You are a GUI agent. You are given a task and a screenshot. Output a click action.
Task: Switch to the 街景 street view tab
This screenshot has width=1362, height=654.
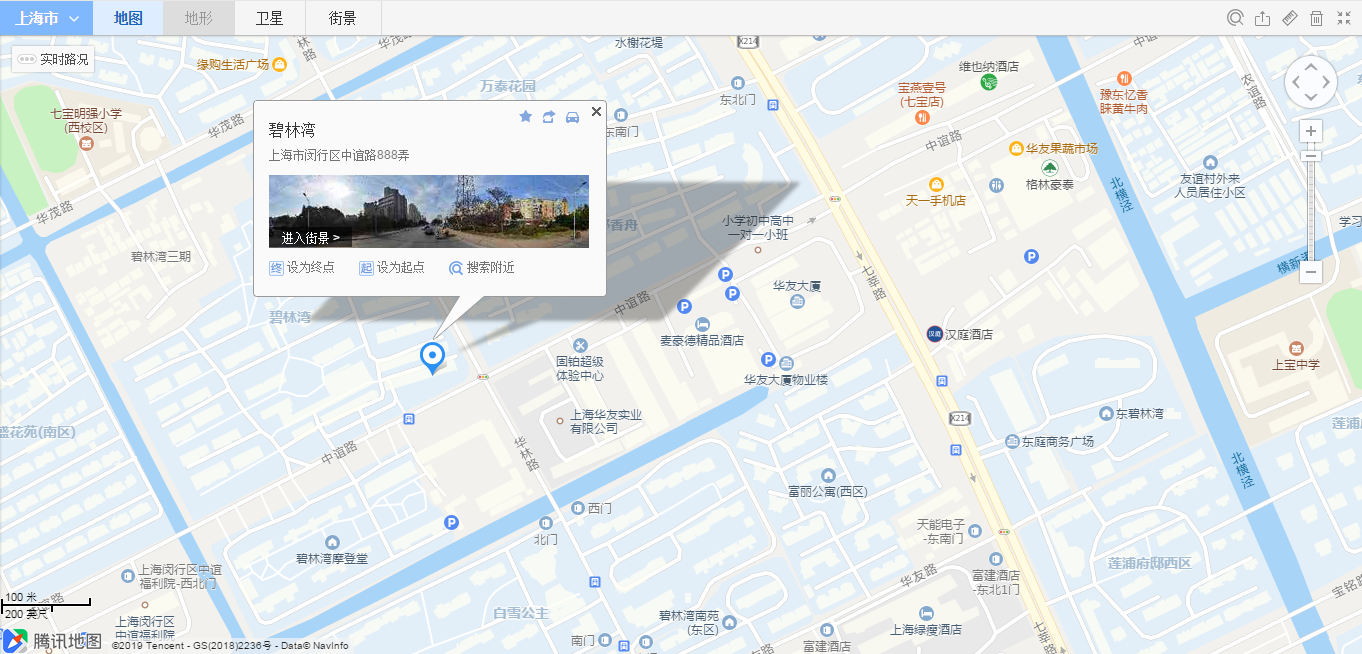click(x=342, y=18)
